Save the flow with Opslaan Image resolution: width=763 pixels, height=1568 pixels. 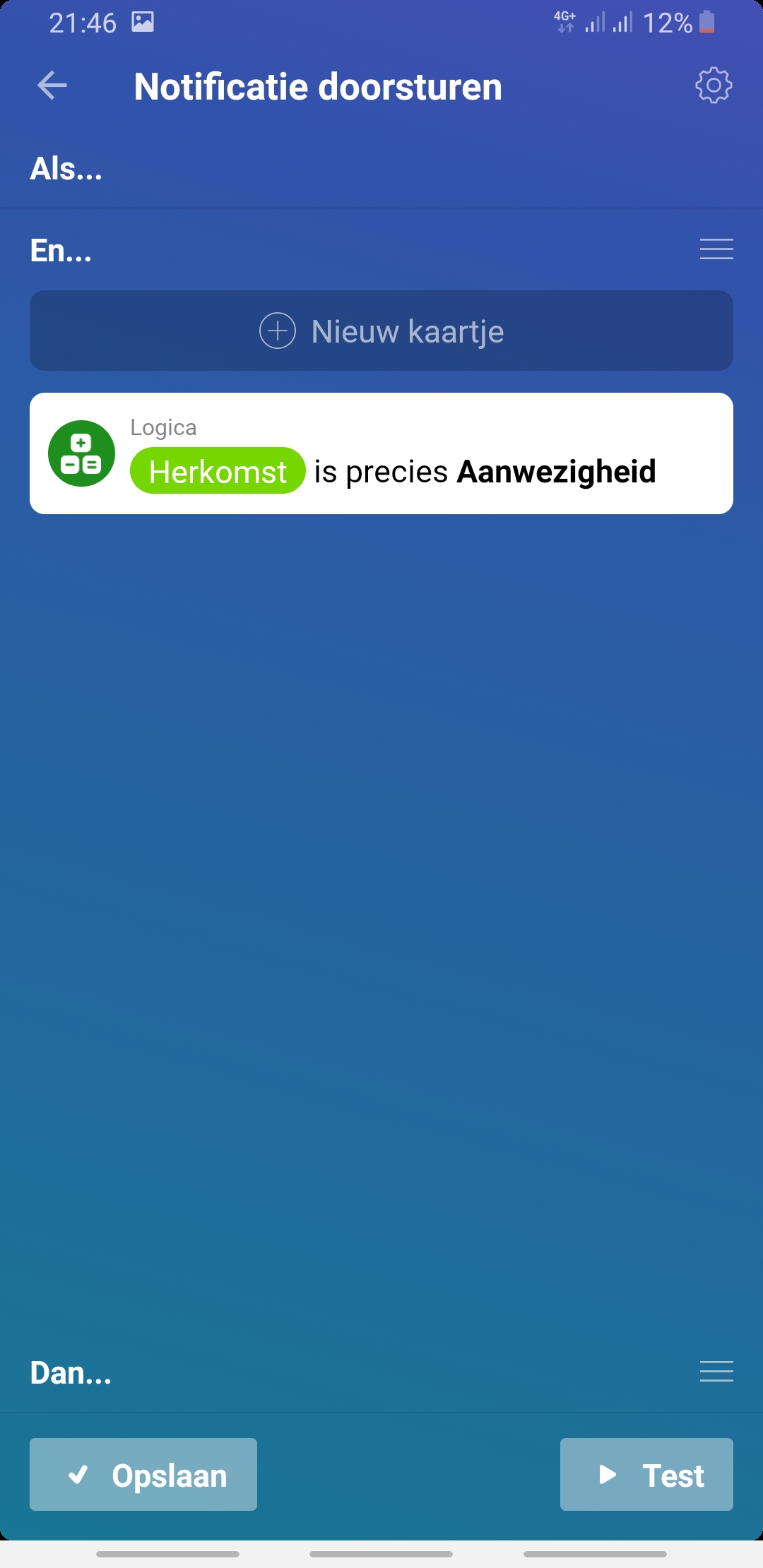point(143,1474)
